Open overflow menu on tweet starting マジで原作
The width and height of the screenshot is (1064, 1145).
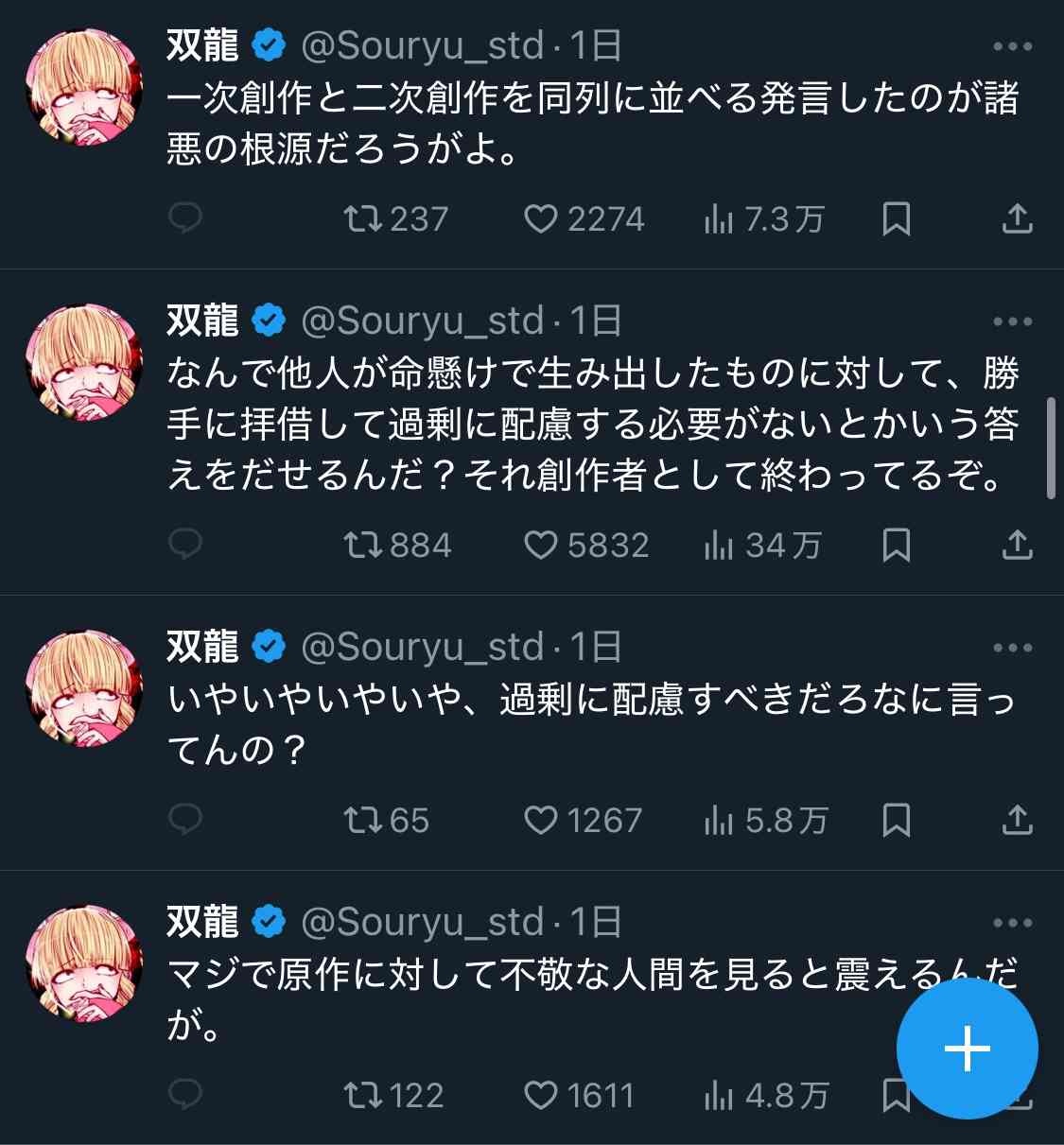(x=1012, y=923)
